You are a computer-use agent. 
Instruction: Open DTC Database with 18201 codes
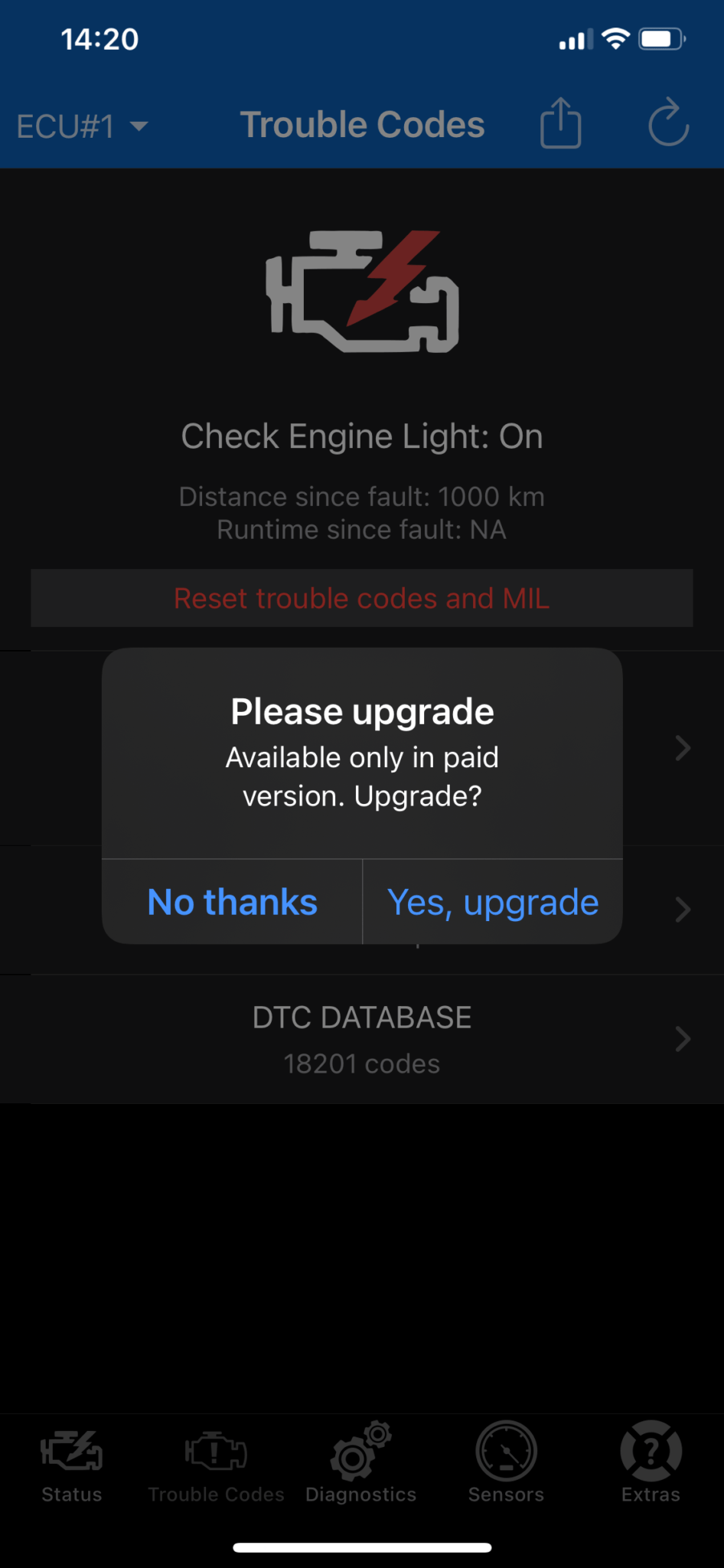pyautogui.click(x=361, y=1037)
